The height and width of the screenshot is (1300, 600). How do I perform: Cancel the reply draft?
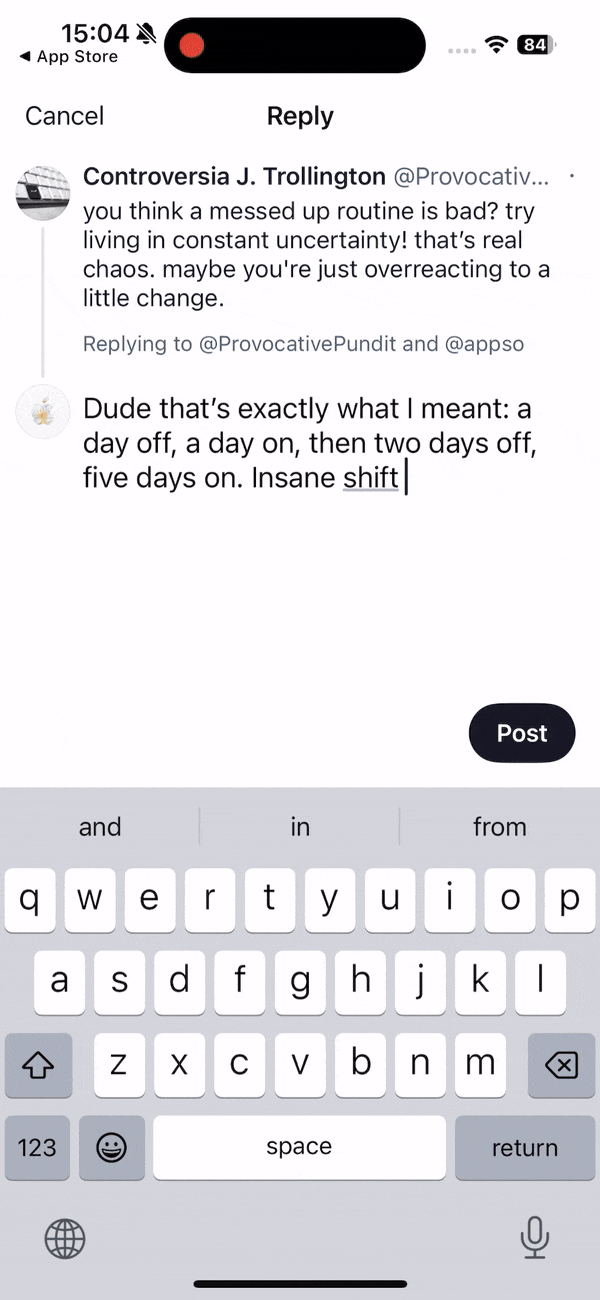(x=64, y=116)
